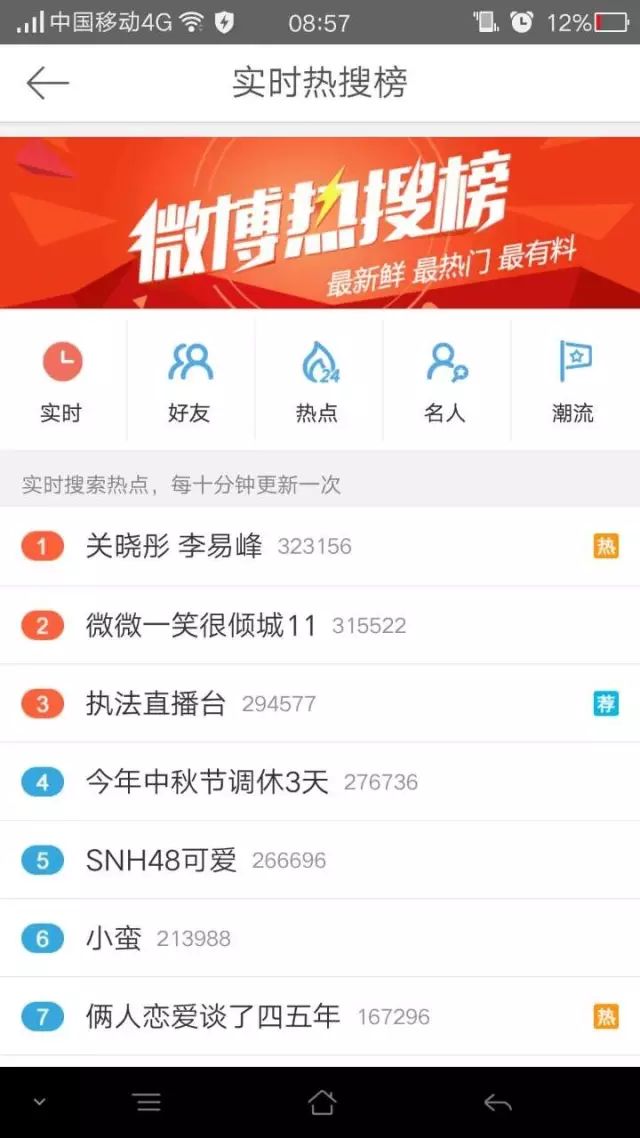The width and height of the screenshot is (640, 1138).
Task: Open hot search 关晓彤 李易峰
Action: 174,546
